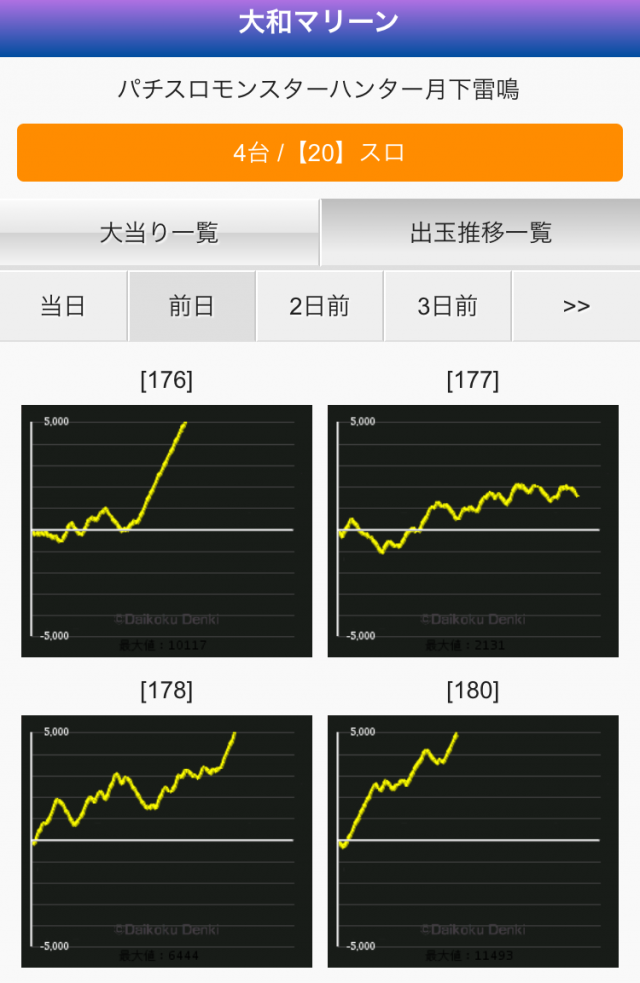640x983 pixels.
Task: View data from 2日前
Action: coord(319,306)
